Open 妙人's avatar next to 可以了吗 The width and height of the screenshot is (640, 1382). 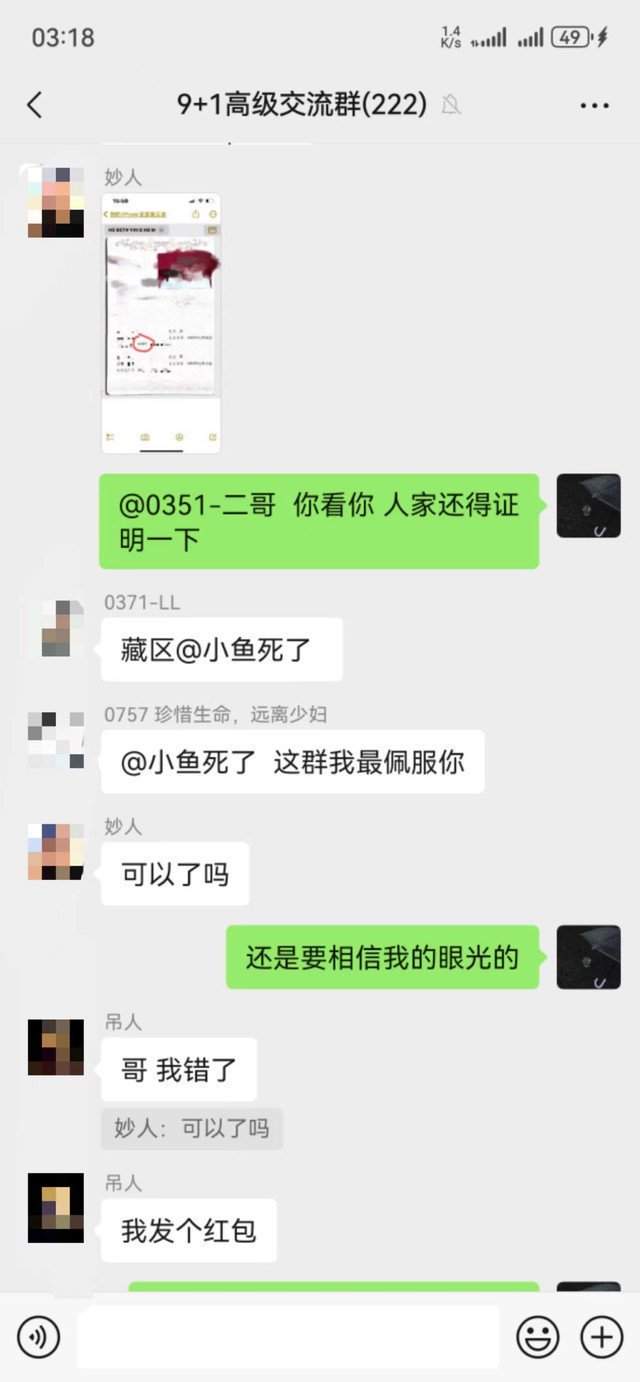click(56, 852)
